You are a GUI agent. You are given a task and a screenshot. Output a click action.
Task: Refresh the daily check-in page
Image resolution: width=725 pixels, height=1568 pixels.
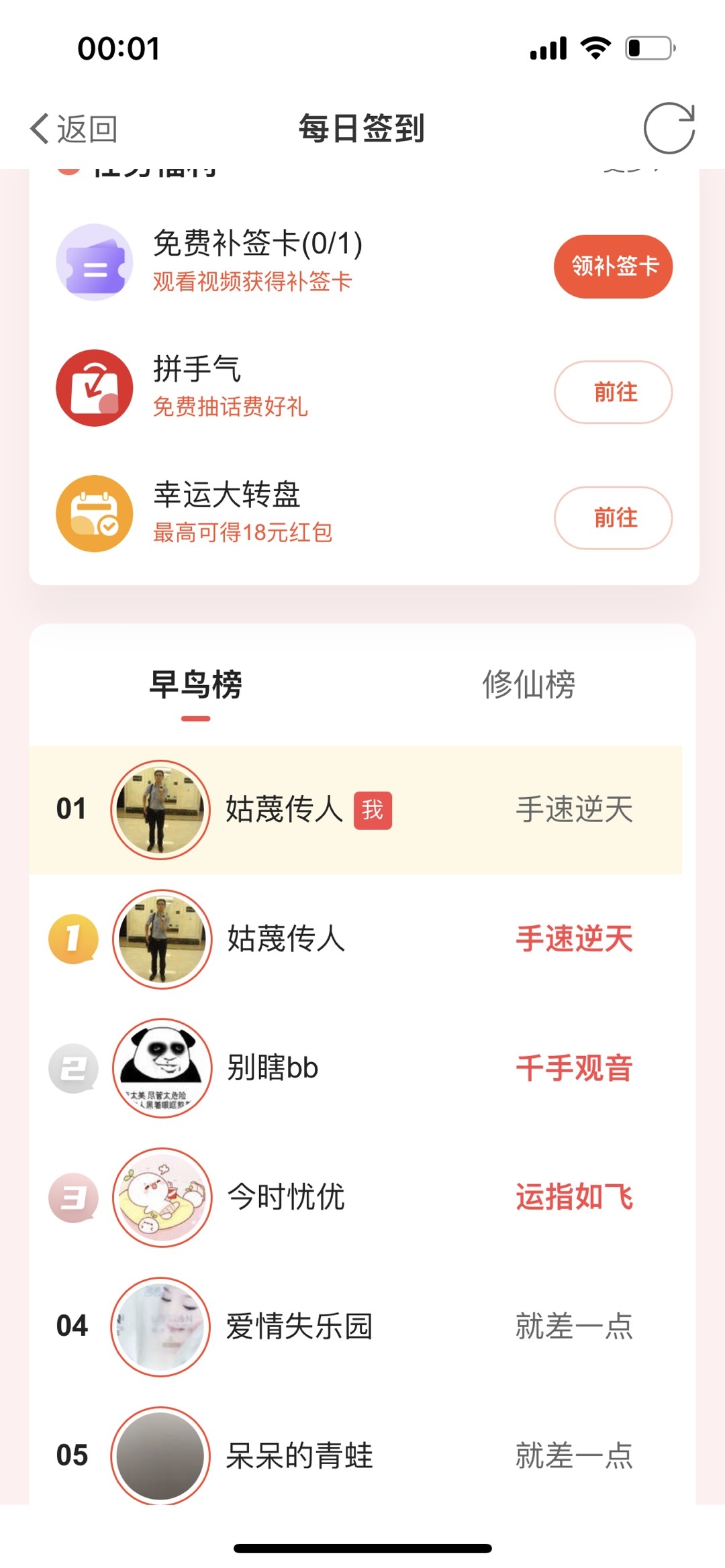[x=669, y=128]
